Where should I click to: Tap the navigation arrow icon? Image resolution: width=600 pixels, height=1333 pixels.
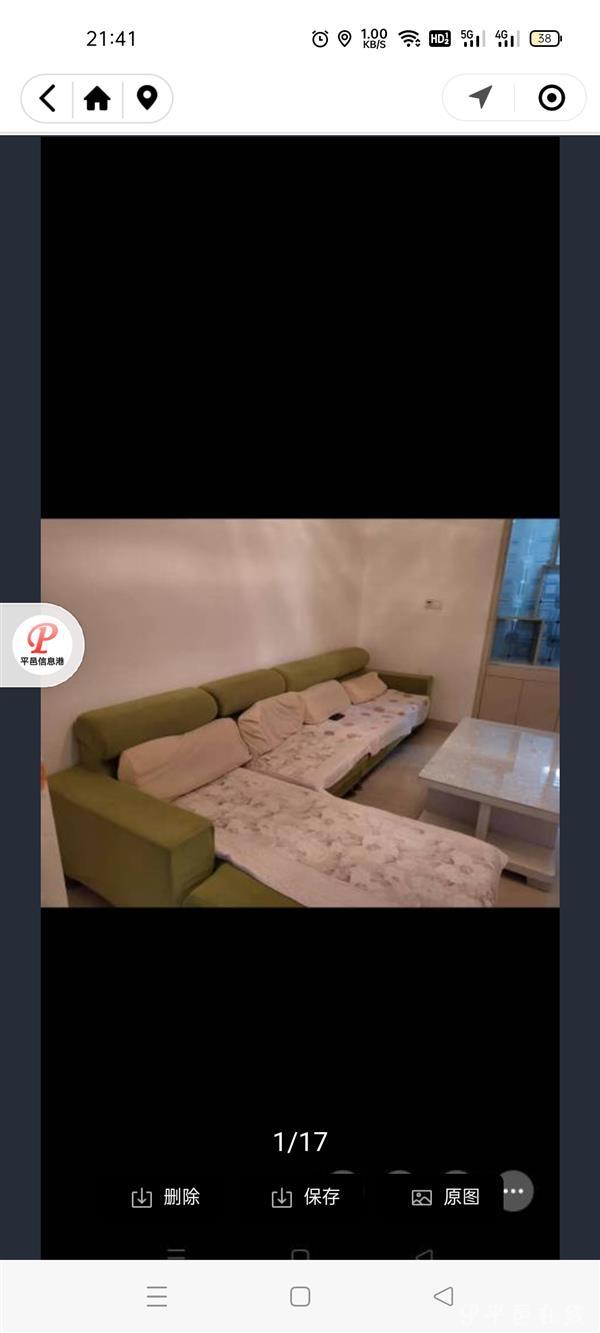click(x=480, y=97)
